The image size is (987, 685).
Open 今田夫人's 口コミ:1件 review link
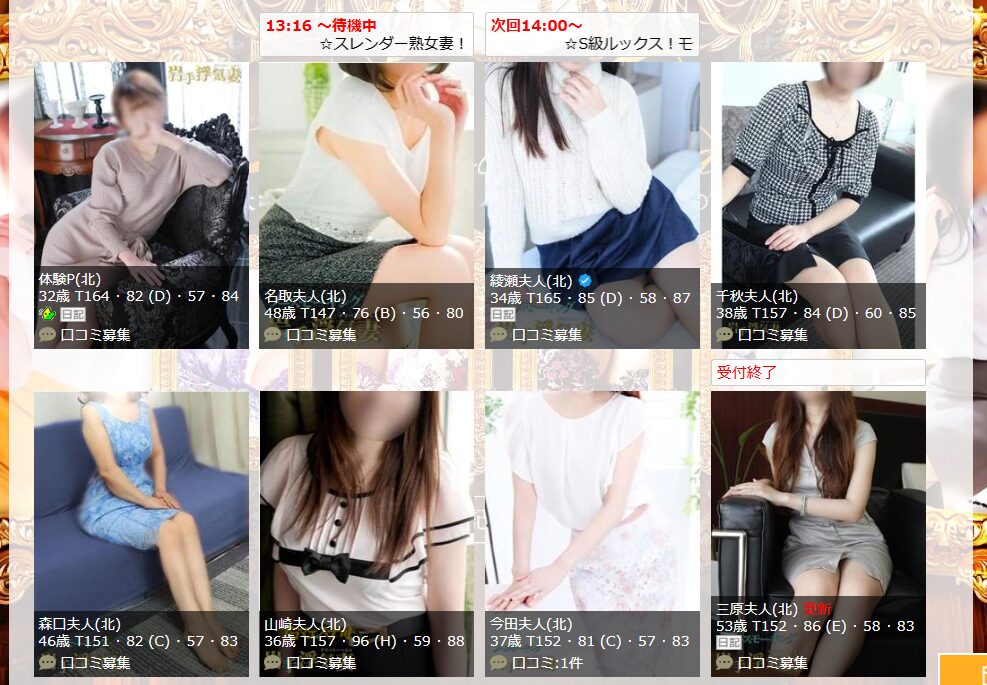click(x=546, y=662)
